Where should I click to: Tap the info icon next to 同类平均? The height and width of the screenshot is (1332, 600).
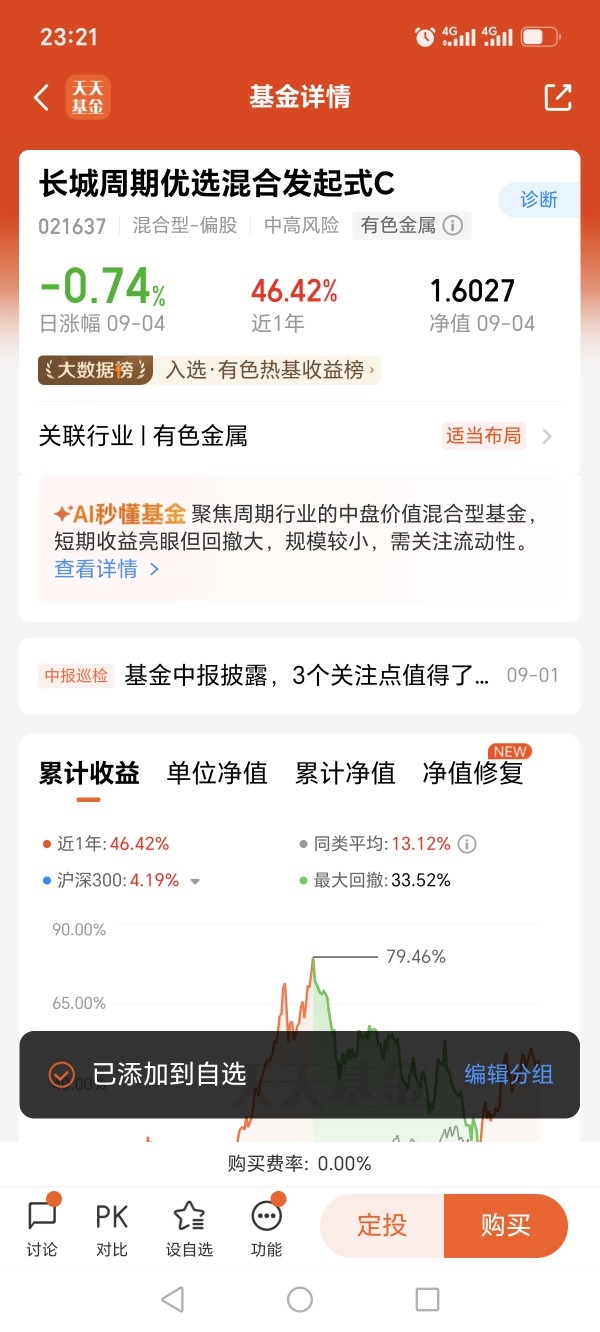click(x=467, y=844)
